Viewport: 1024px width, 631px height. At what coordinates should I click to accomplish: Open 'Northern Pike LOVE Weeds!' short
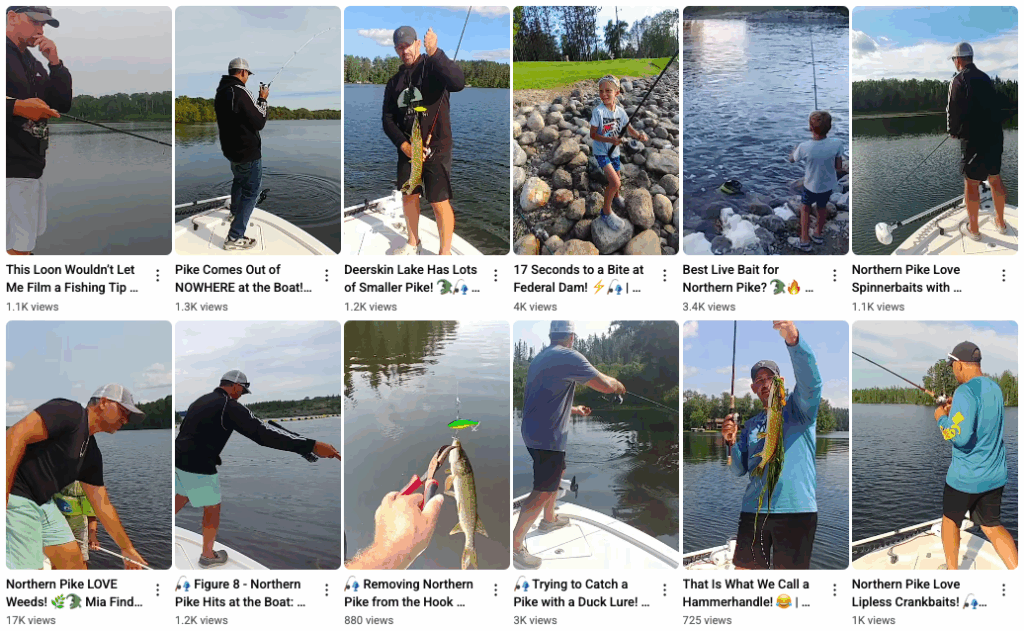click(88, 445)
